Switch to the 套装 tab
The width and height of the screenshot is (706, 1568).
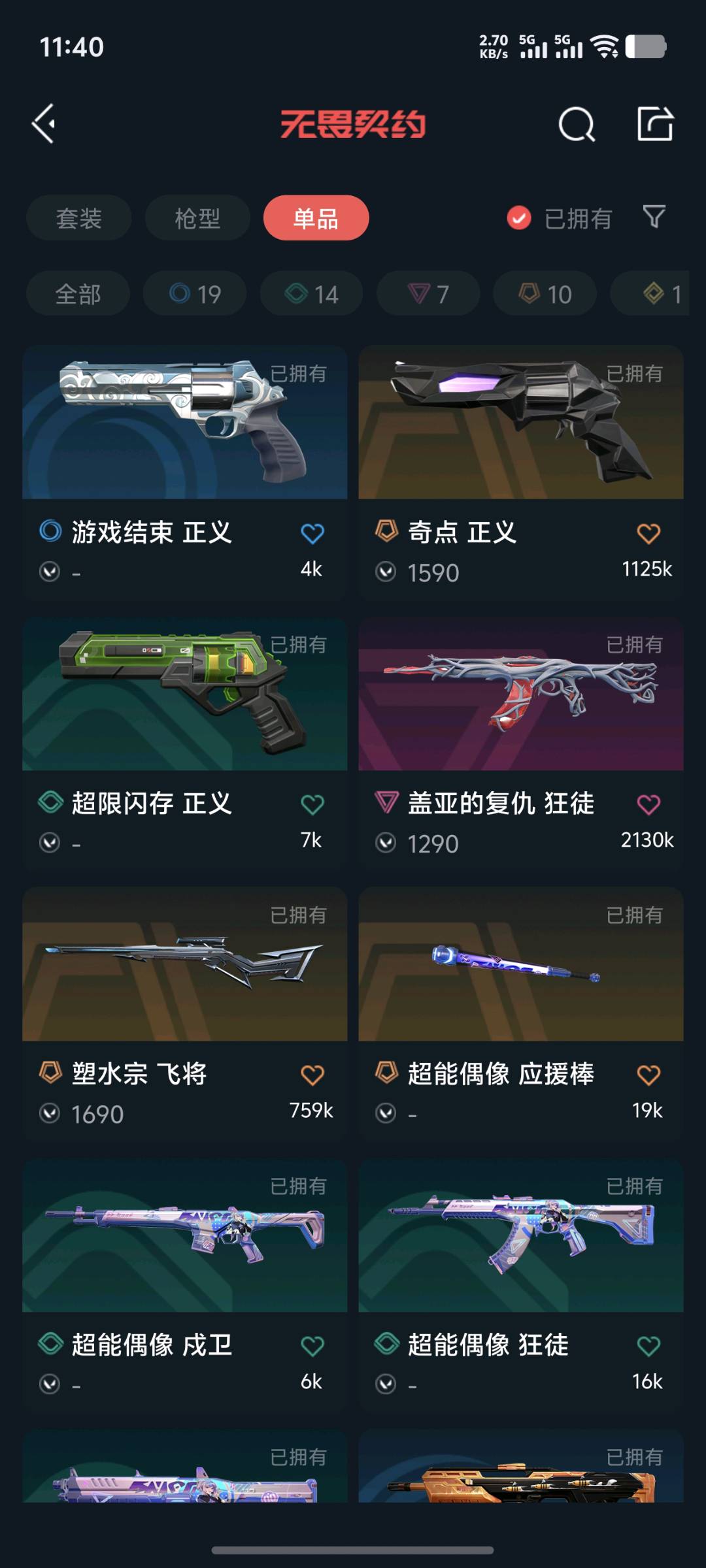tap(79, 218)
